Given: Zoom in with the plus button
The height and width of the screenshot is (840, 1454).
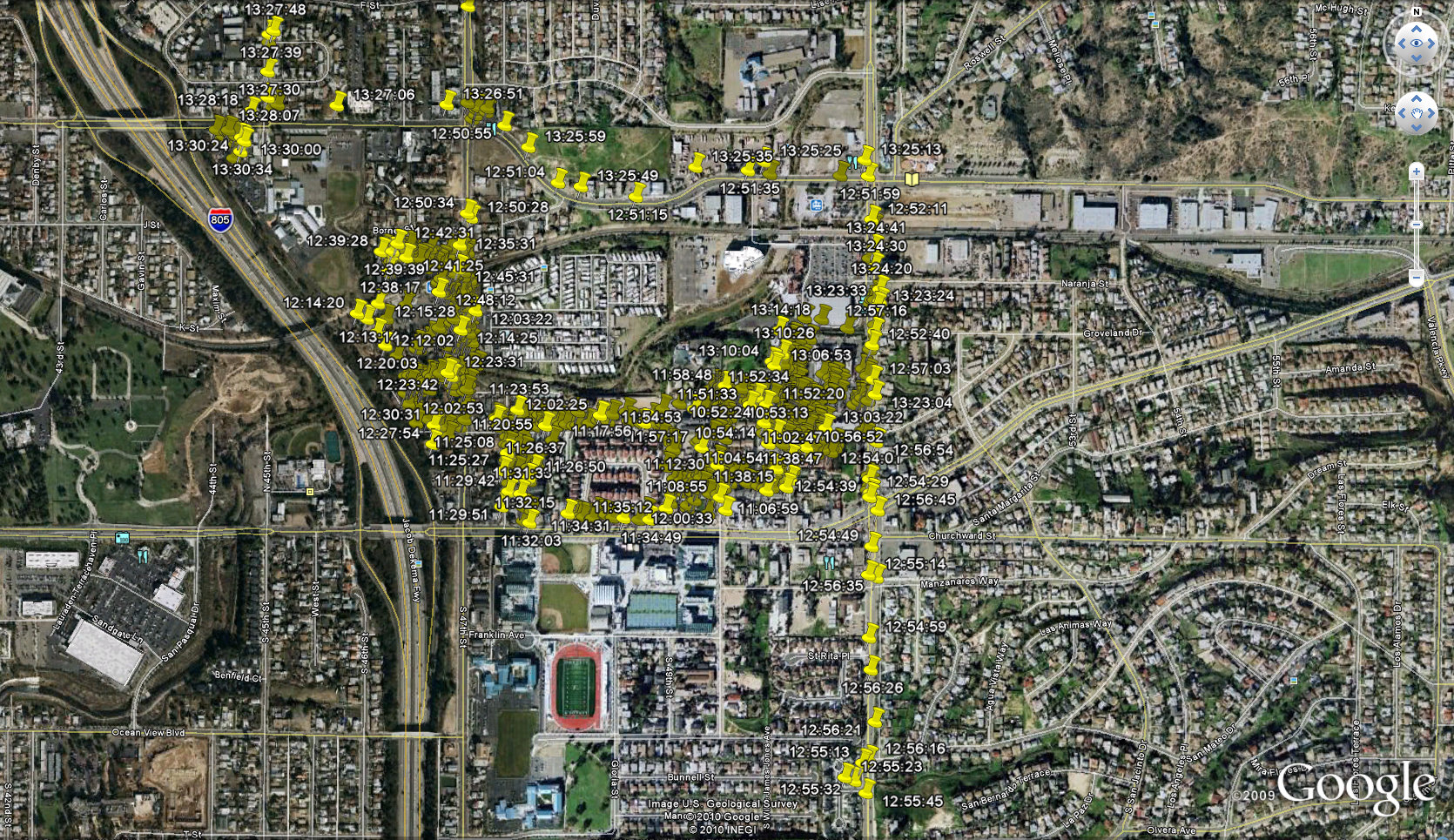Looking at the screenshot, I should coord(1417,172).
